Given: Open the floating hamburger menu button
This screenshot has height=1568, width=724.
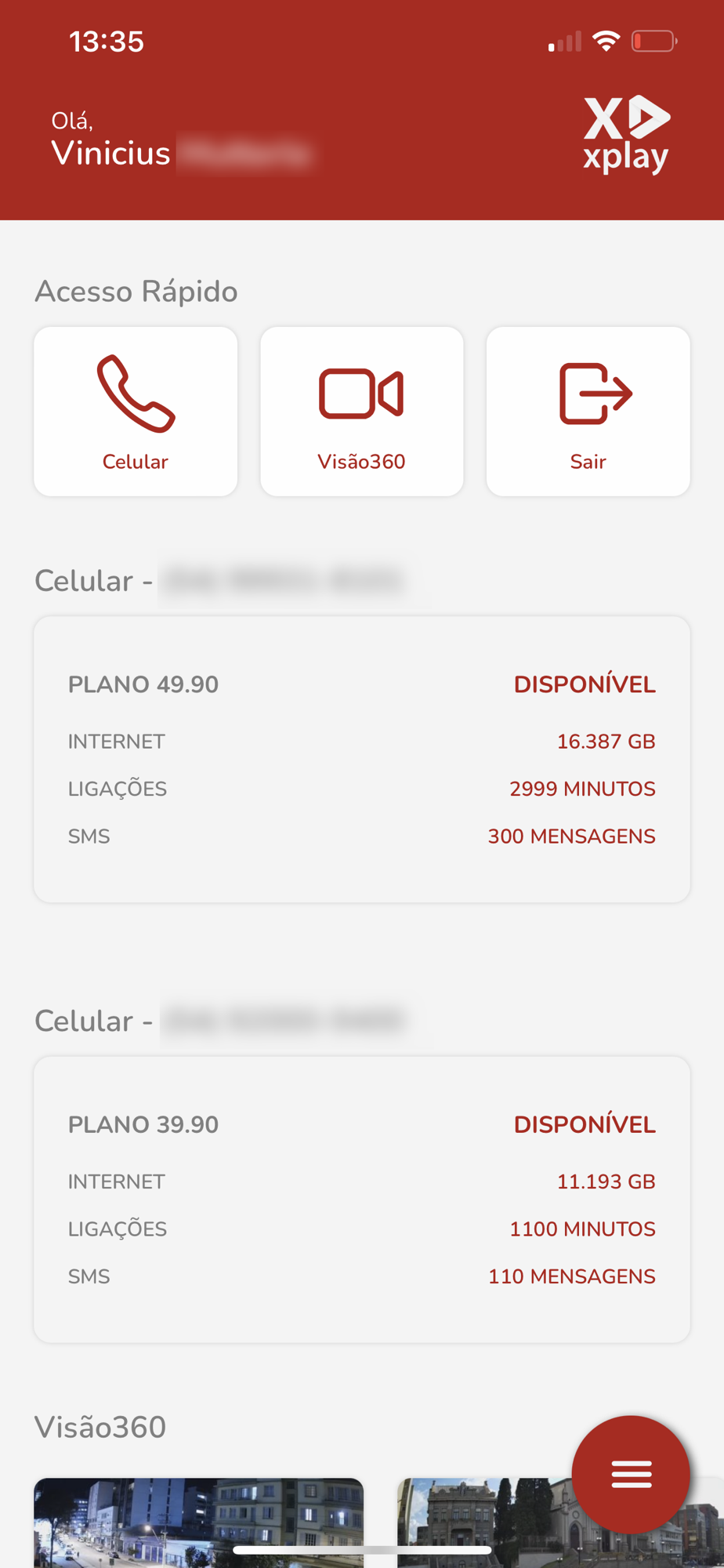Looking at the screenshot, I should [631, 1475].
